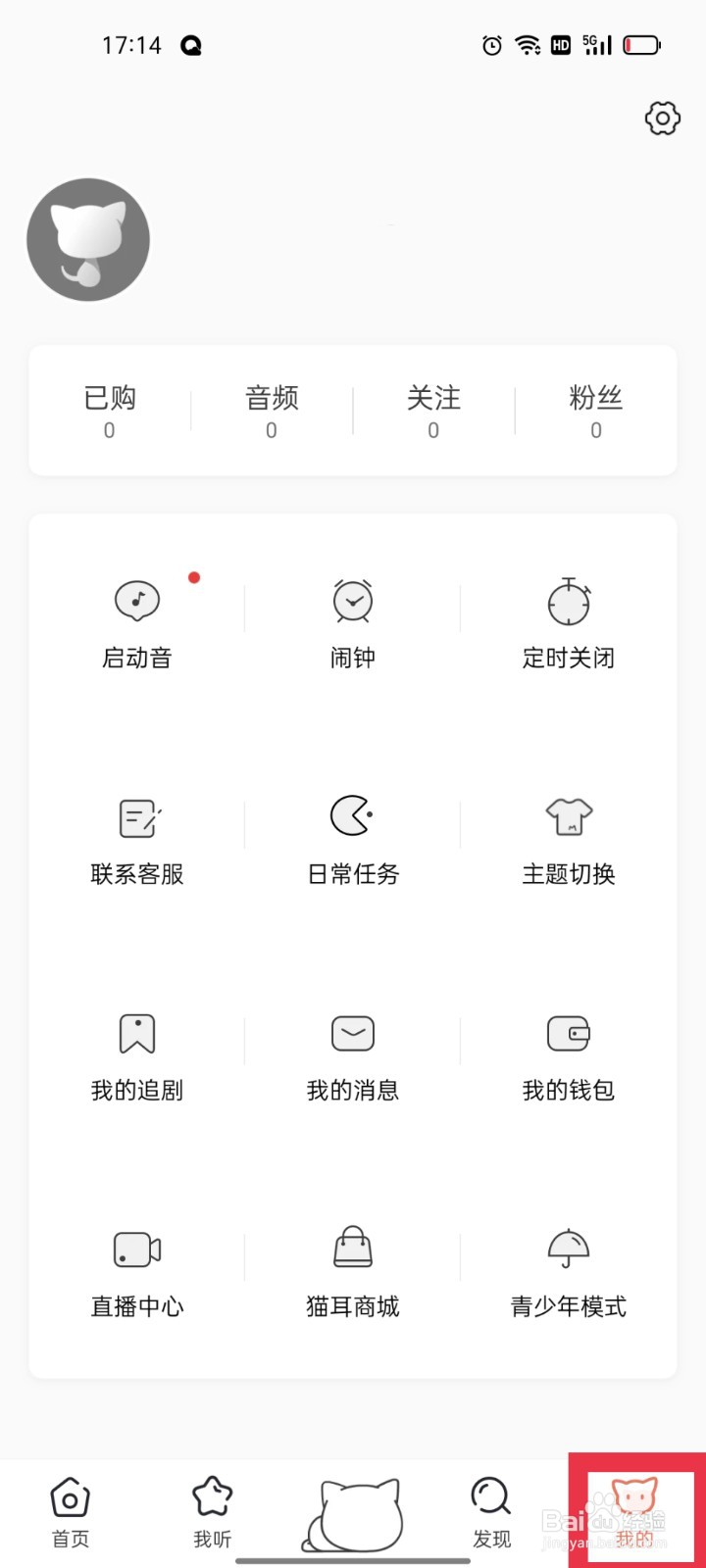706x1568 pixels.
Task: Open 定时关闭 sleep timer
Action: (569, 623)
